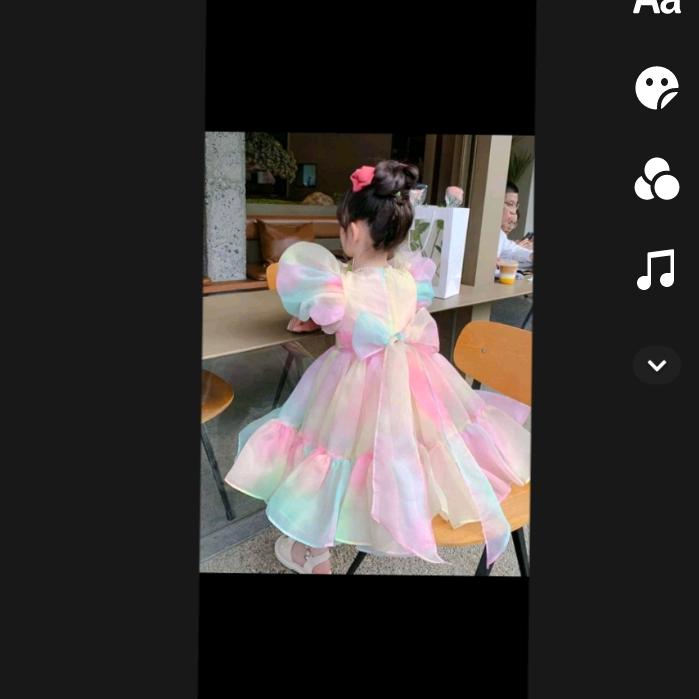The width and height of the screenshot is (699, 699).
Task: Add text with the Aa tool
Action: point(657,7)
